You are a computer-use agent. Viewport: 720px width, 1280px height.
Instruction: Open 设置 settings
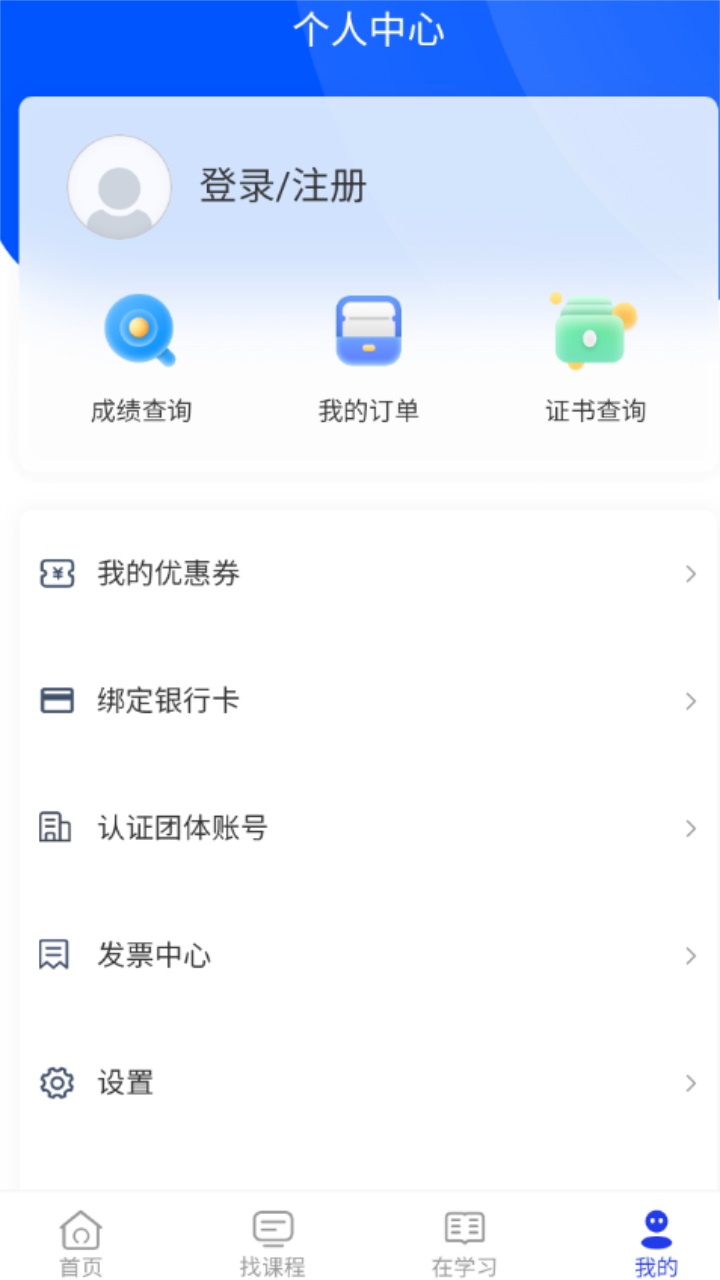point(368,1082)
